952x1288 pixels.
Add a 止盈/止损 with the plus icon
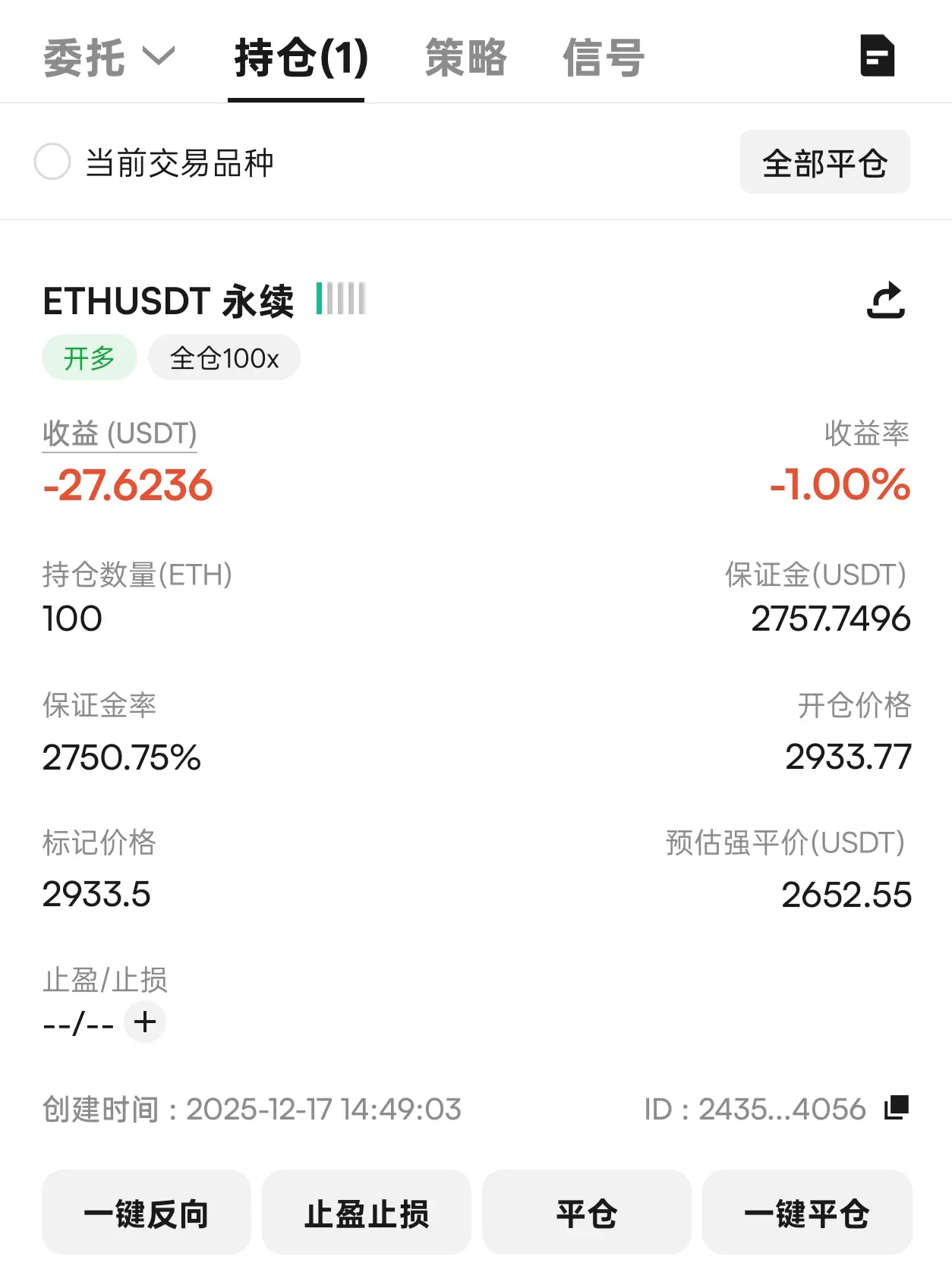[145, 1022]
